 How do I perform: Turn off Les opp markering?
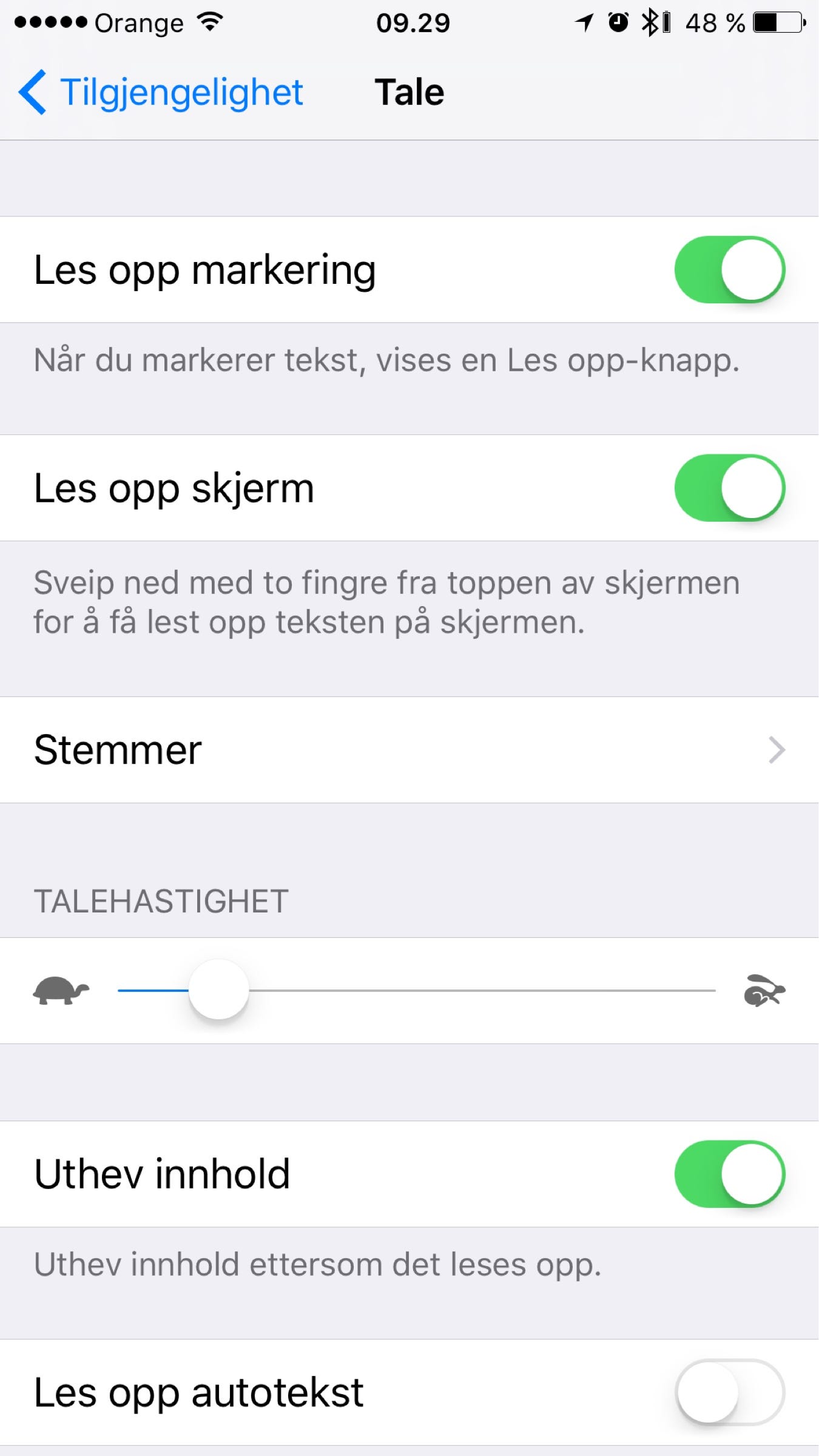tap(729, 270)
